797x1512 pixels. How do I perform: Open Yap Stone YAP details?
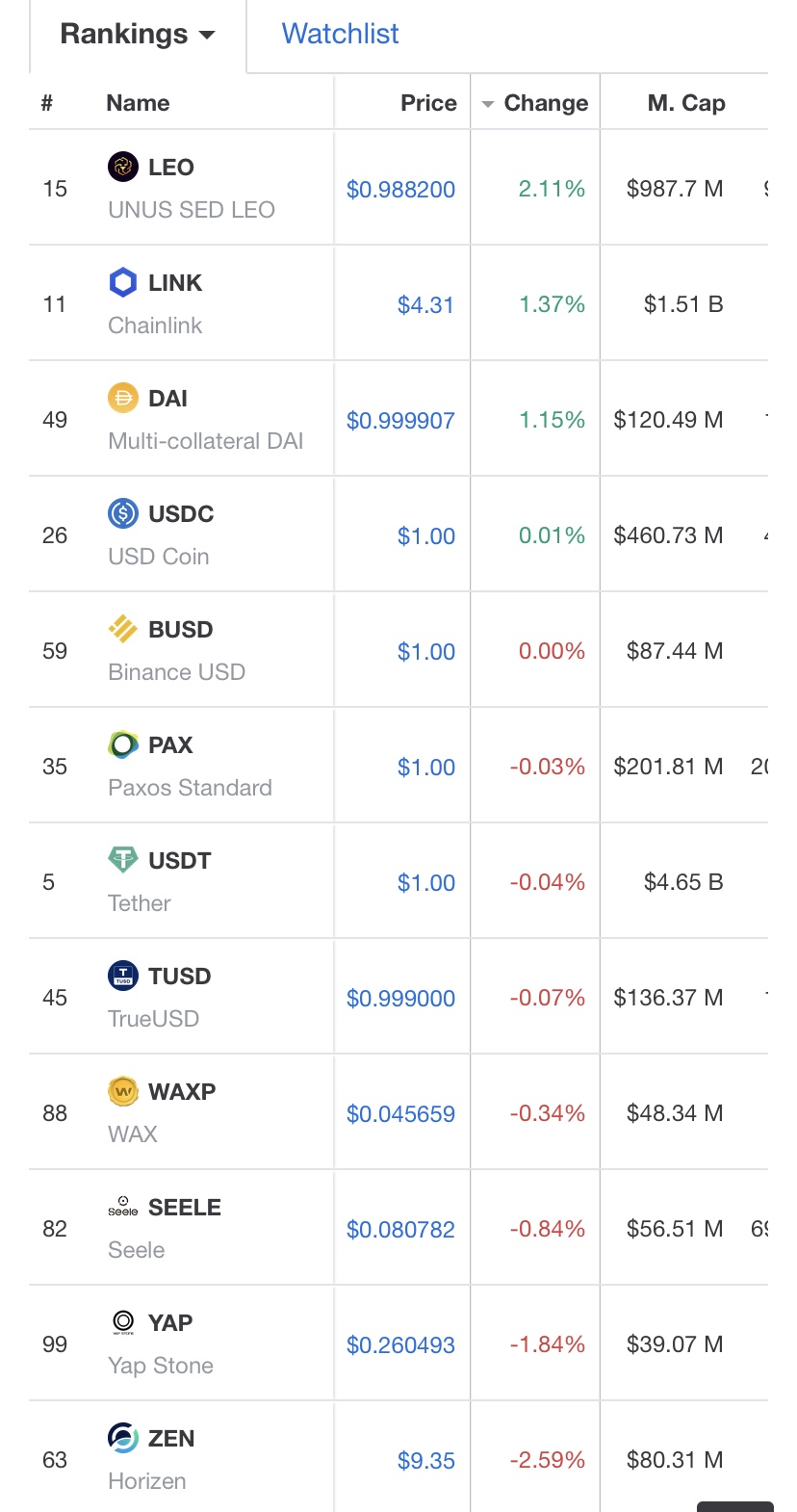170,1323
